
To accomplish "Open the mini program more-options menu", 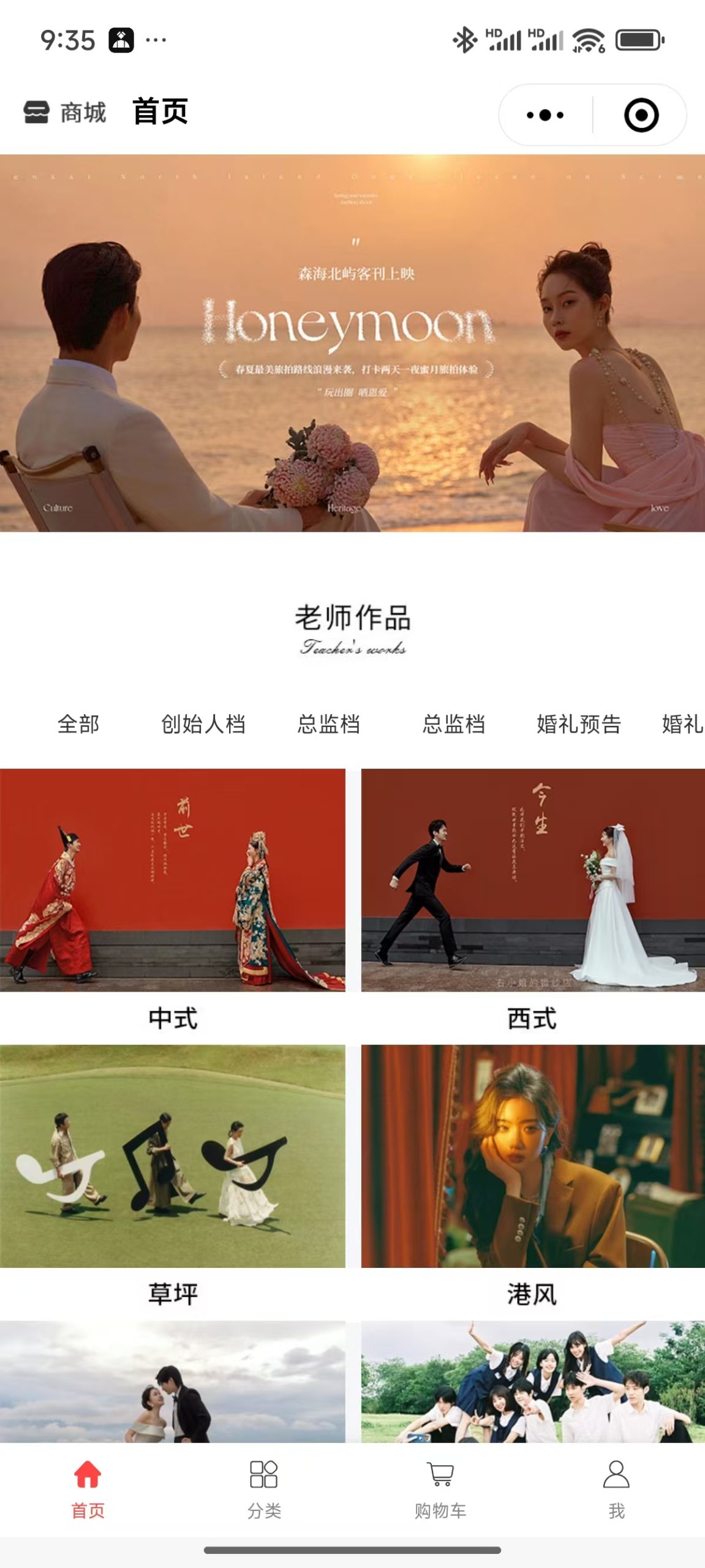I will point(545,115).
